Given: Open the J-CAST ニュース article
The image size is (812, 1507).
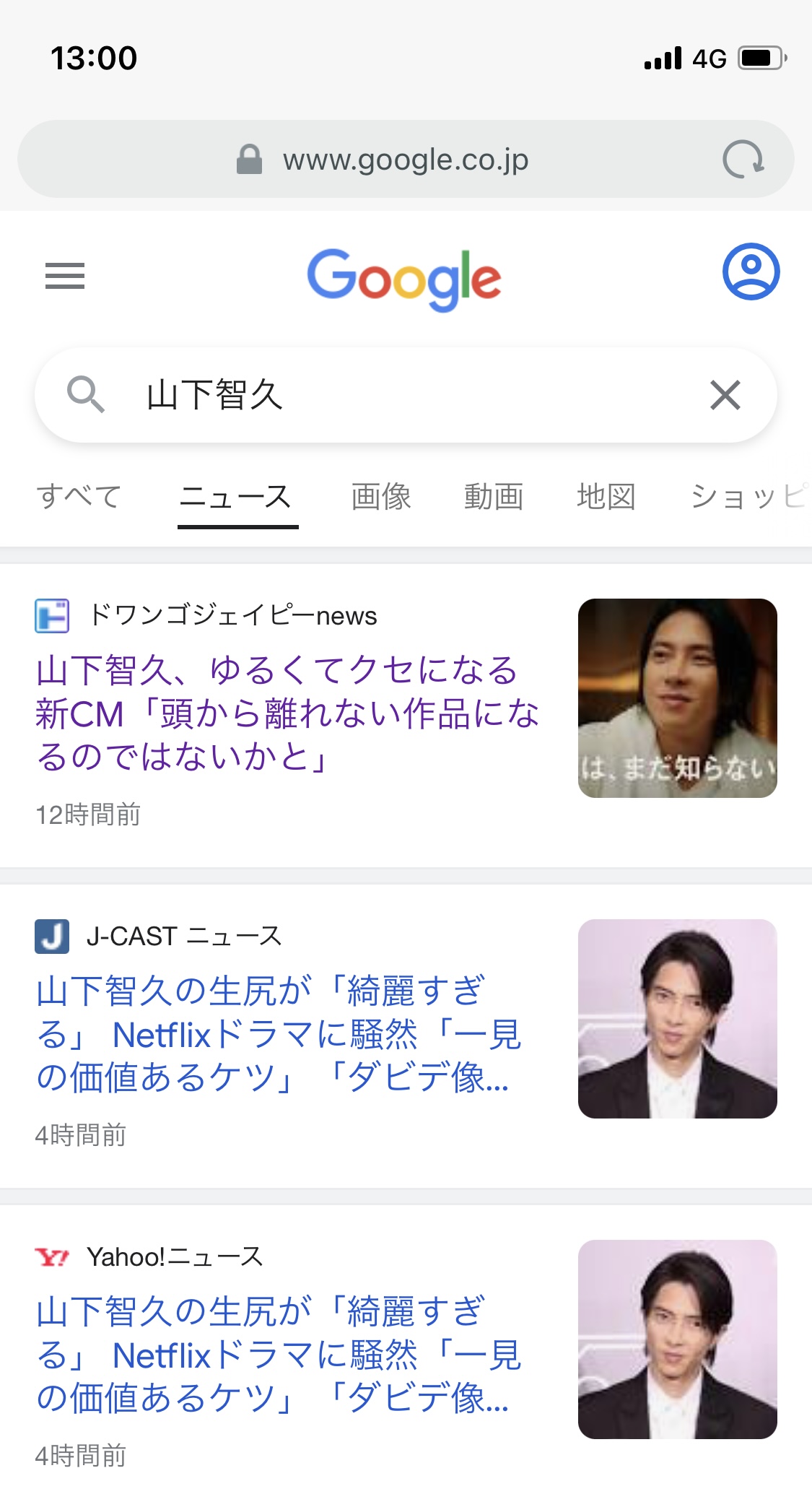Looking at the screenshot, I should click(279, 1033).
